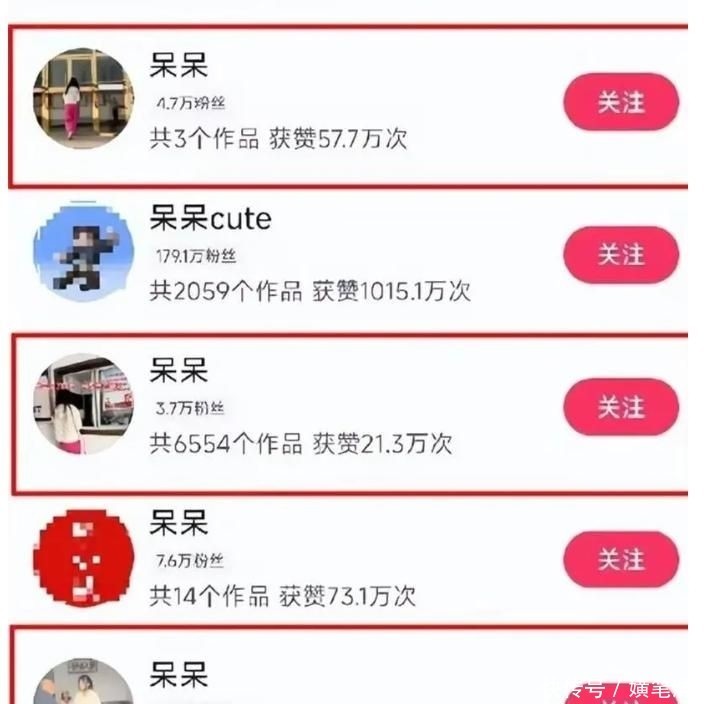The image size is (722, 704).
Task: Follow 呆呆 with 4.7万 followers
Action: point(621,102)
